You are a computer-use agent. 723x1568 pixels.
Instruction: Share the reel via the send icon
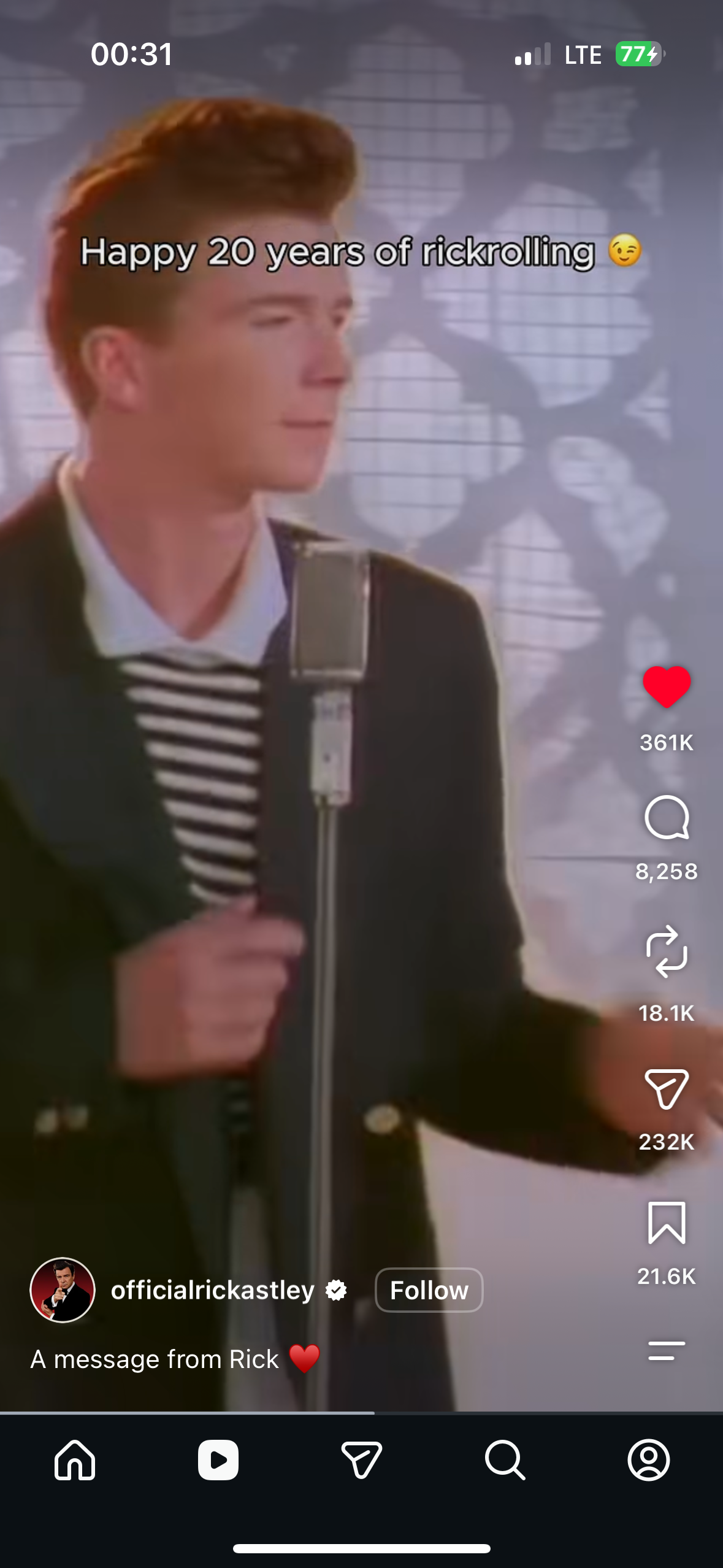tap(667, 1089)
